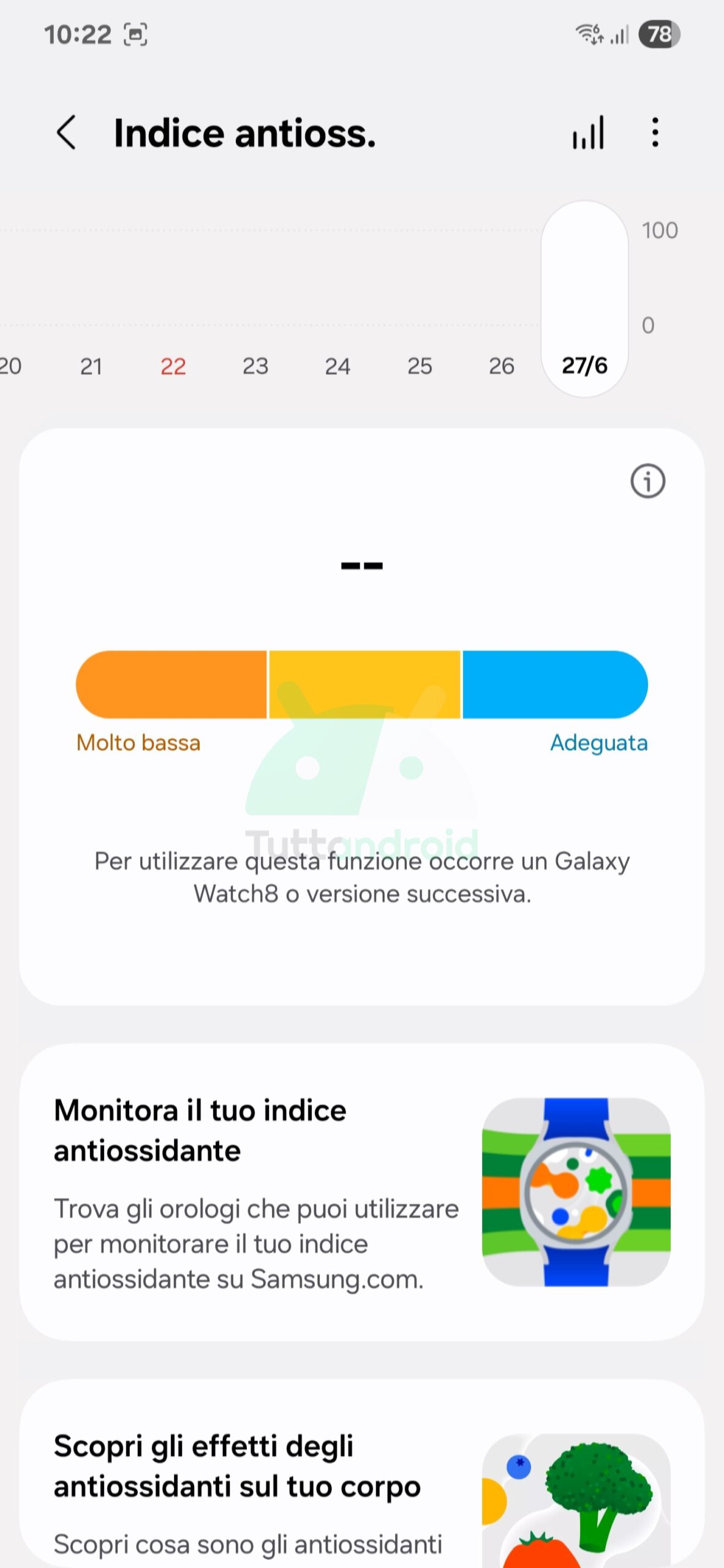Select the 27/6 date
This screenshot has width=724, height=1568.
pos(584,366)
